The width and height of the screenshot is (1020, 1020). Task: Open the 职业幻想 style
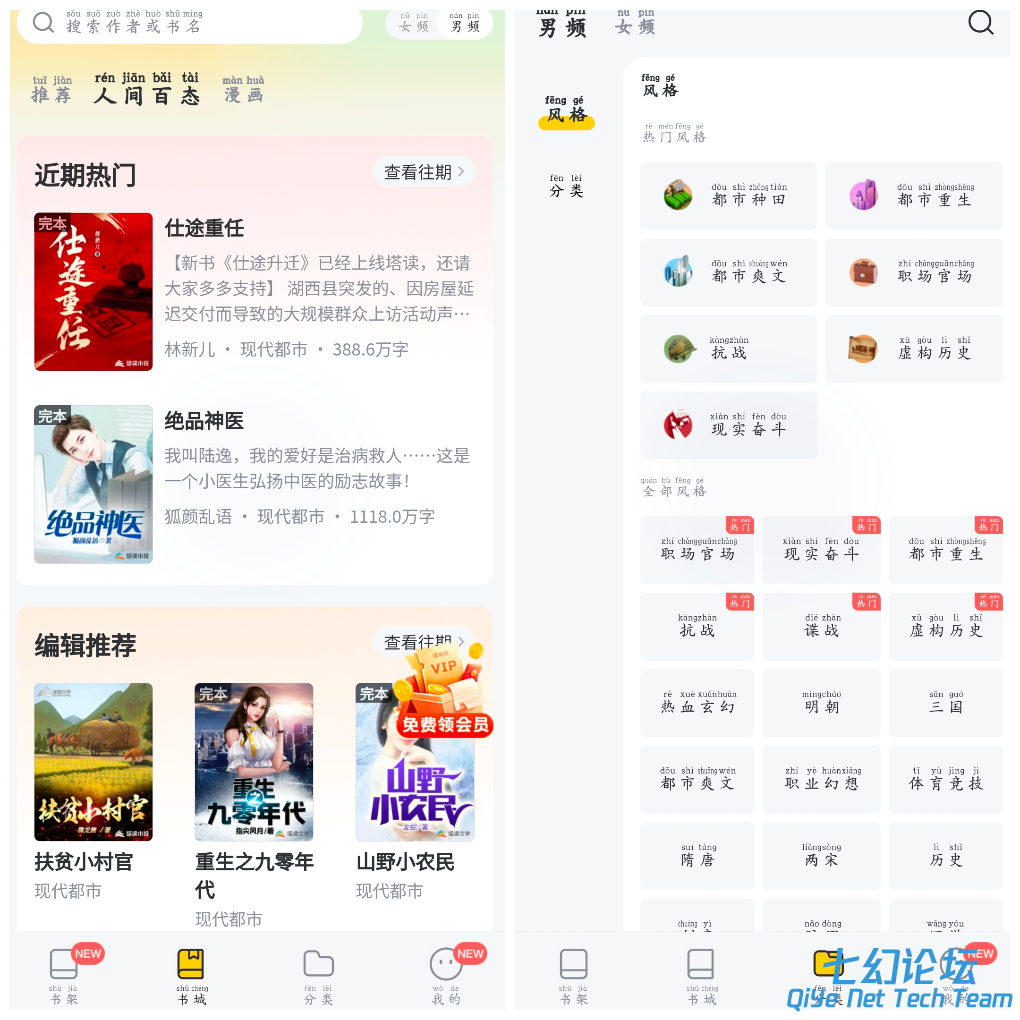(x=821, y=779)
